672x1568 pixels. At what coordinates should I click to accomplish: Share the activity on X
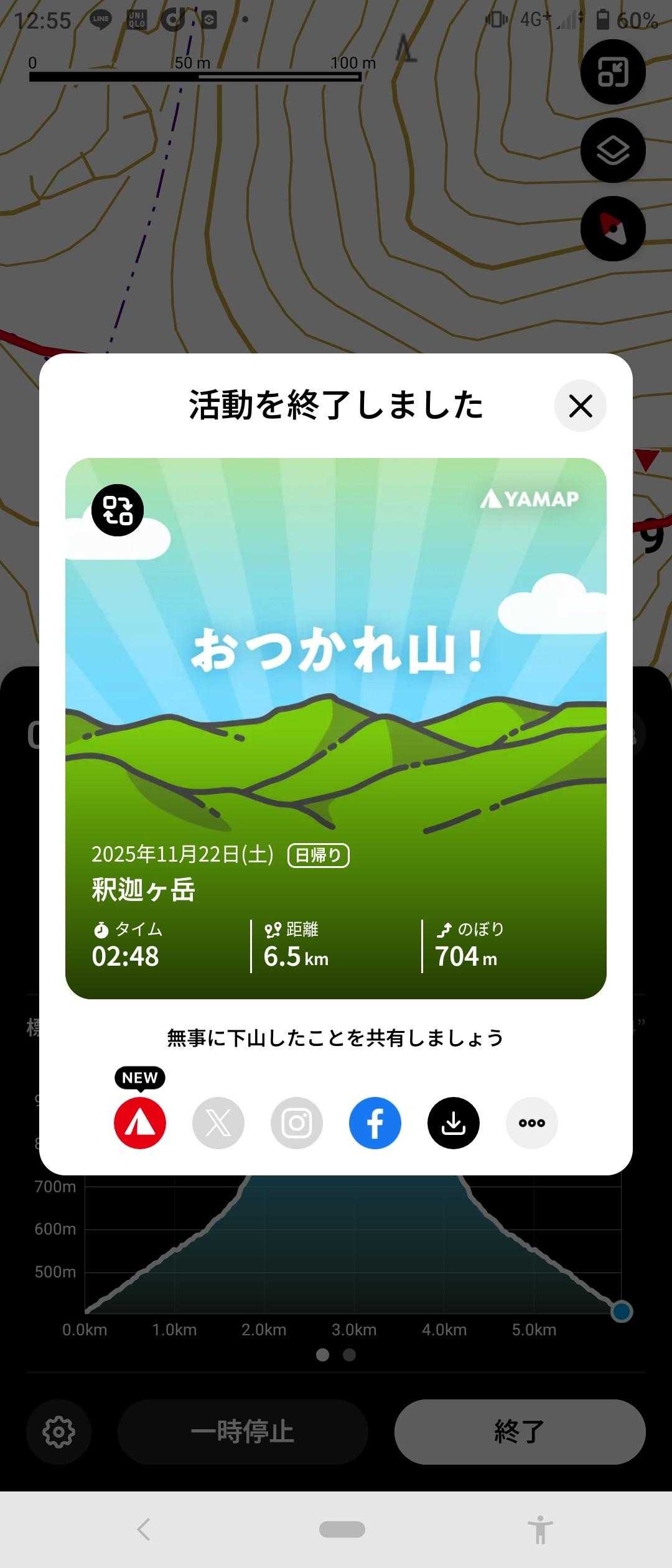[x=218, y=1123]
